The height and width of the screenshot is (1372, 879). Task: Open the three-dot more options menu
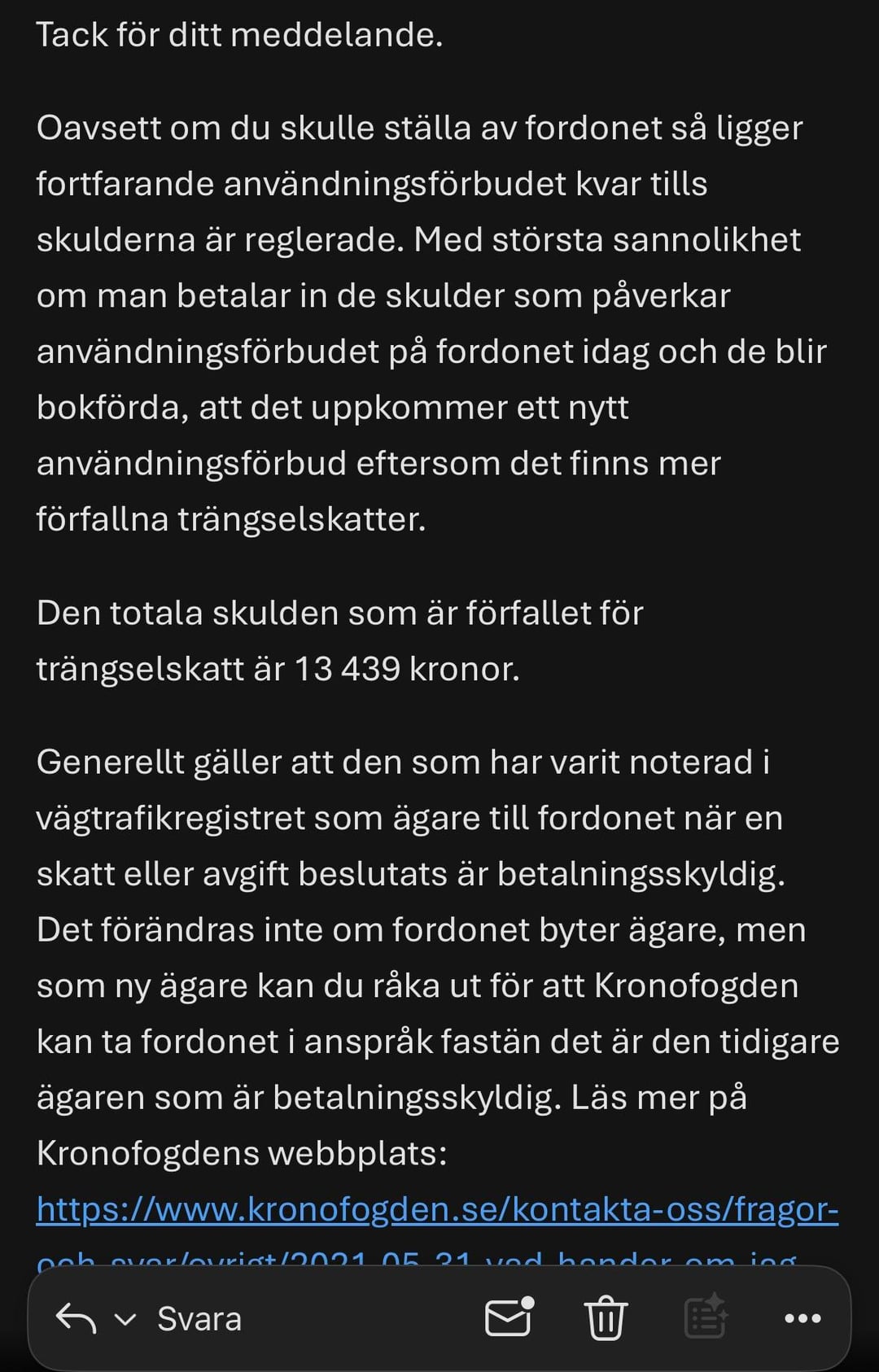click(802, 1318)
